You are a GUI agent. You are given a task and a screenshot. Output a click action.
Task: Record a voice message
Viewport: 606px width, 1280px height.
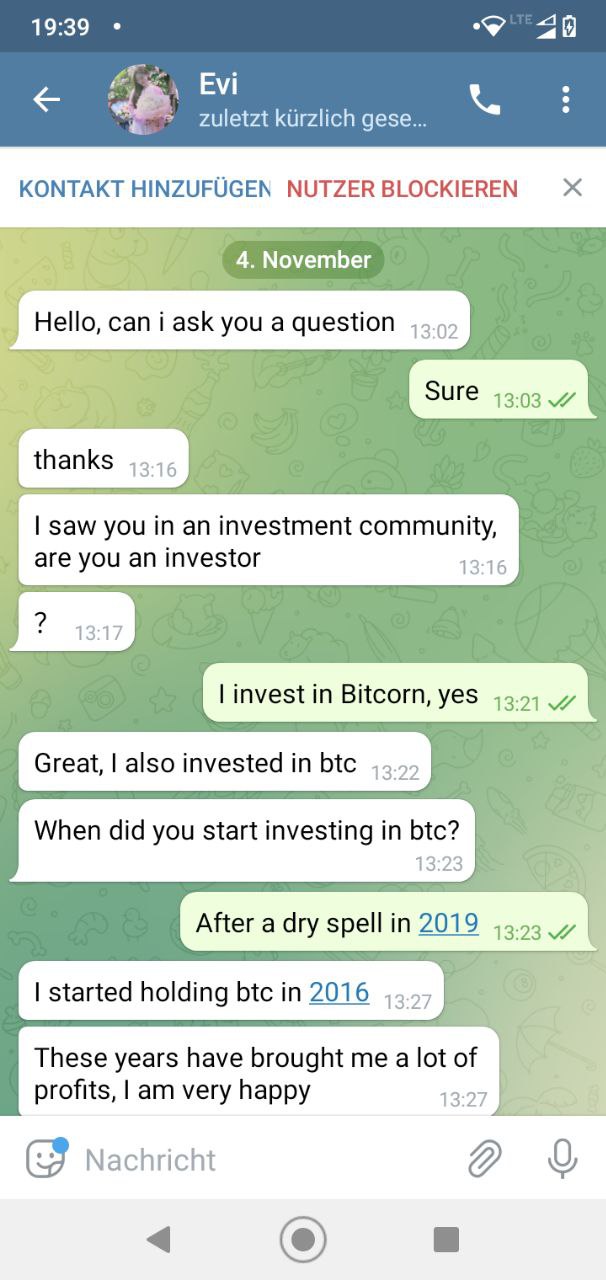pos(562,1159)
